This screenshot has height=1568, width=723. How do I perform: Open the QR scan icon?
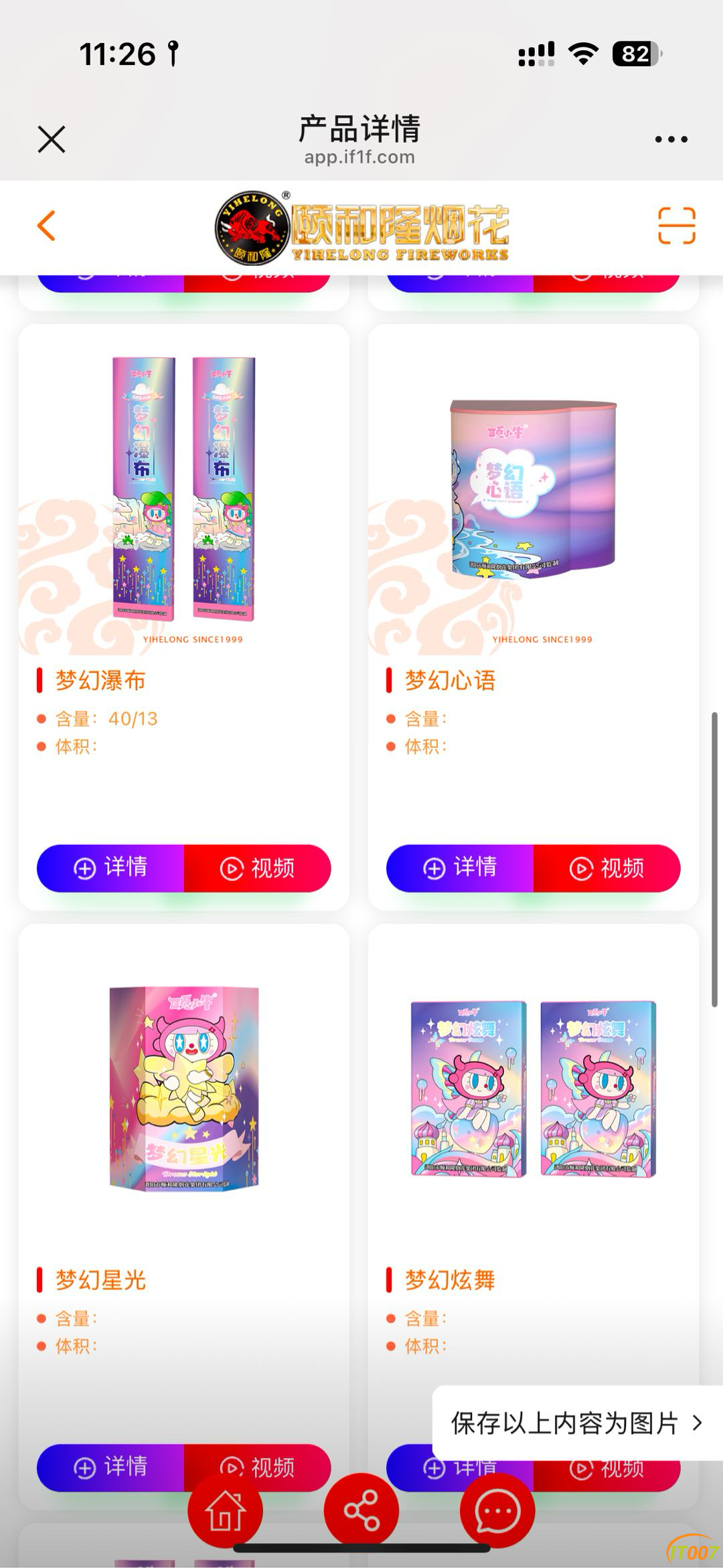676,226
